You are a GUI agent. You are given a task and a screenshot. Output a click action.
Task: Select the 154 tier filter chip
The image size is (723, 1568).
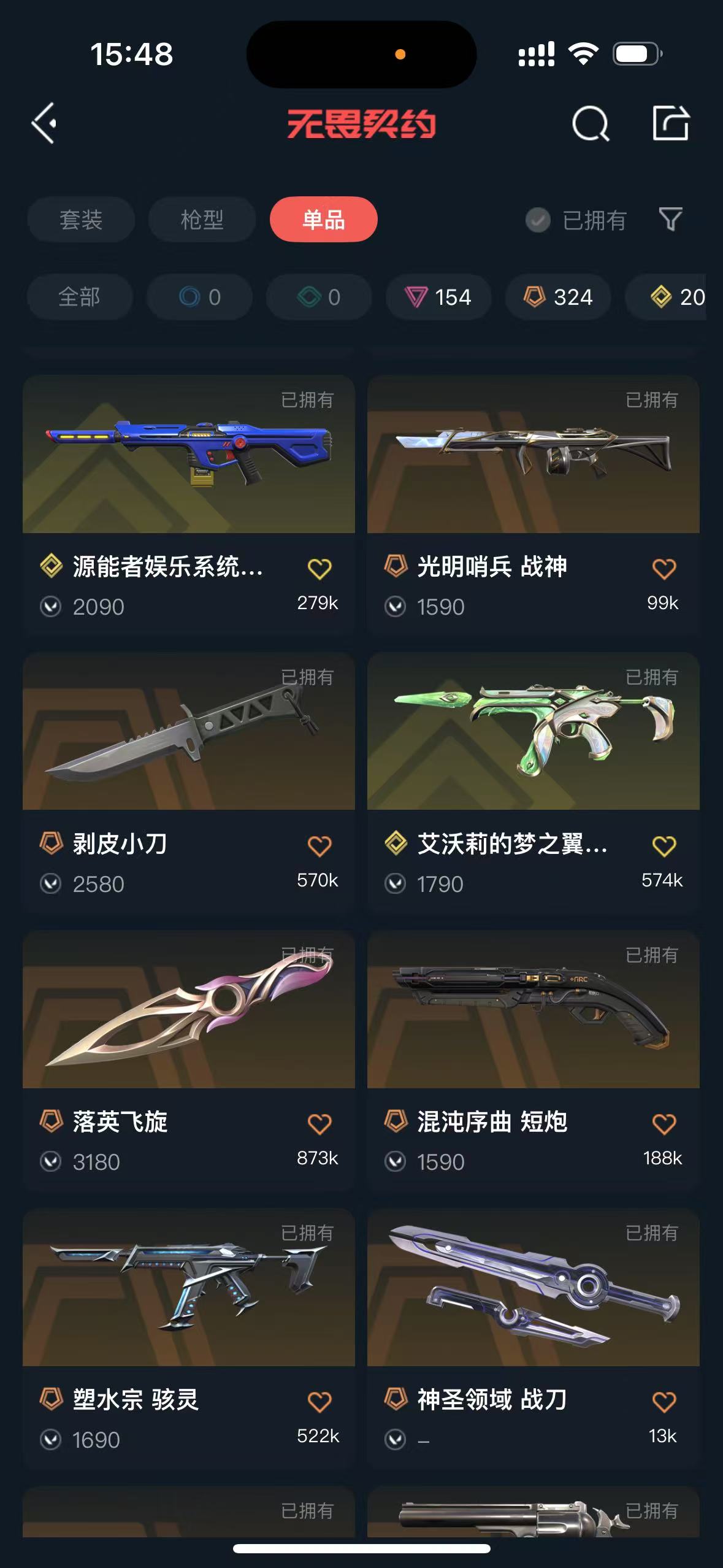point(438,297)
